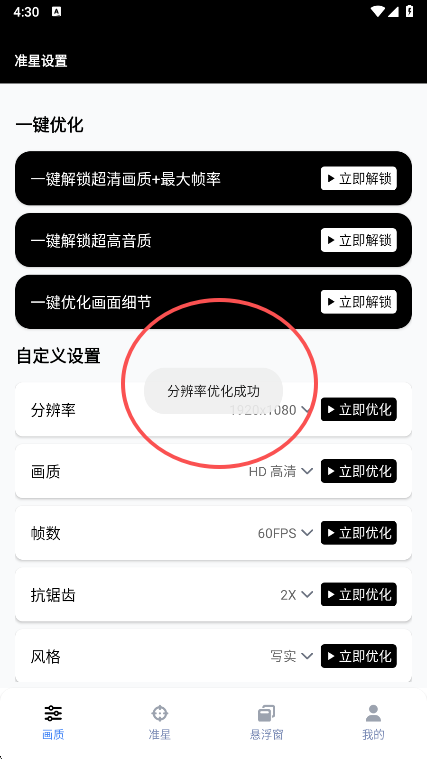
Task: Expand the 帧数 60FPS dropdown
Action: tap(285, 533)
